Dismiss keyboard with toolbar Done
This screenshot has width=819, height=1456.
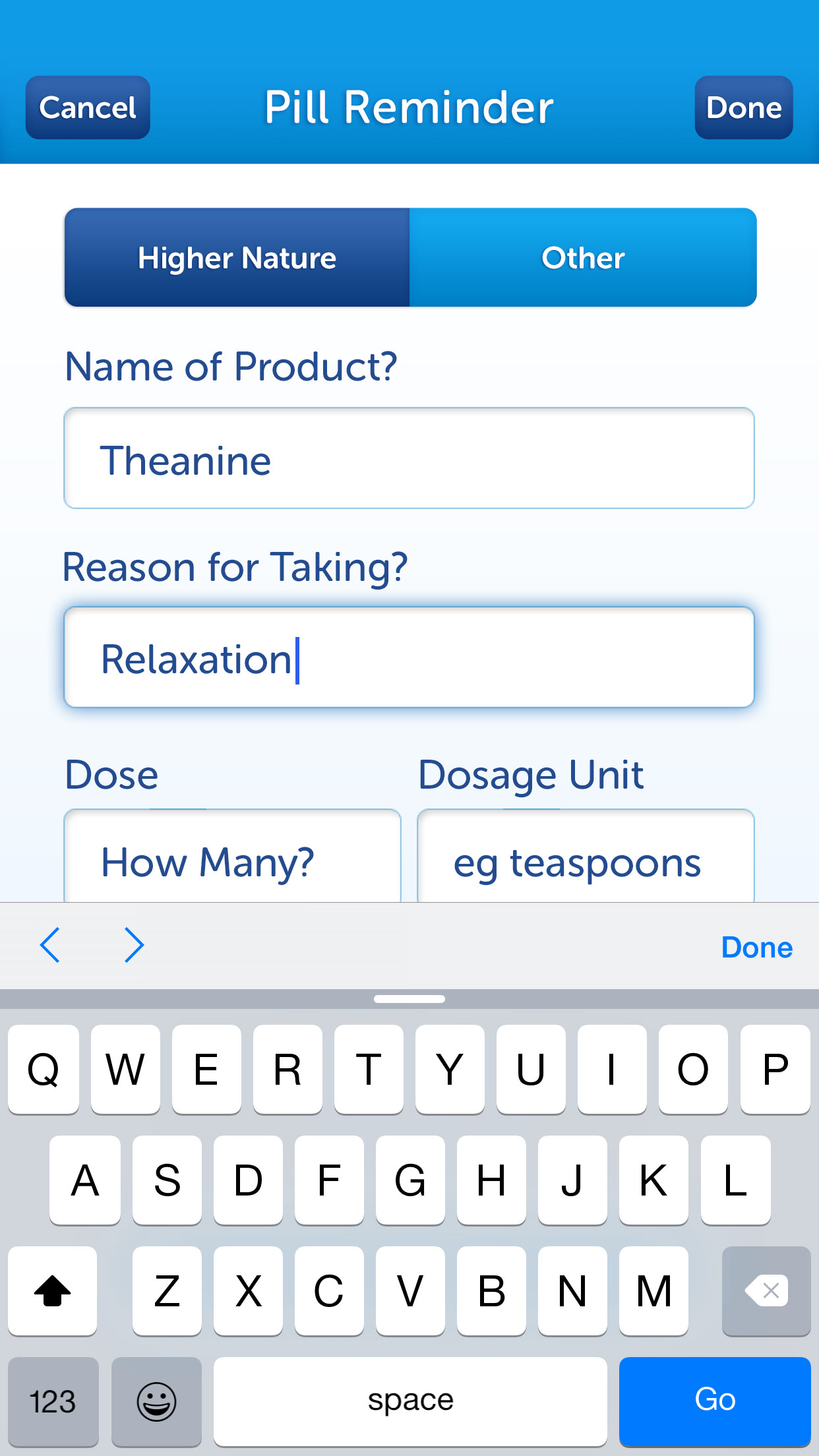coord(756,947)
